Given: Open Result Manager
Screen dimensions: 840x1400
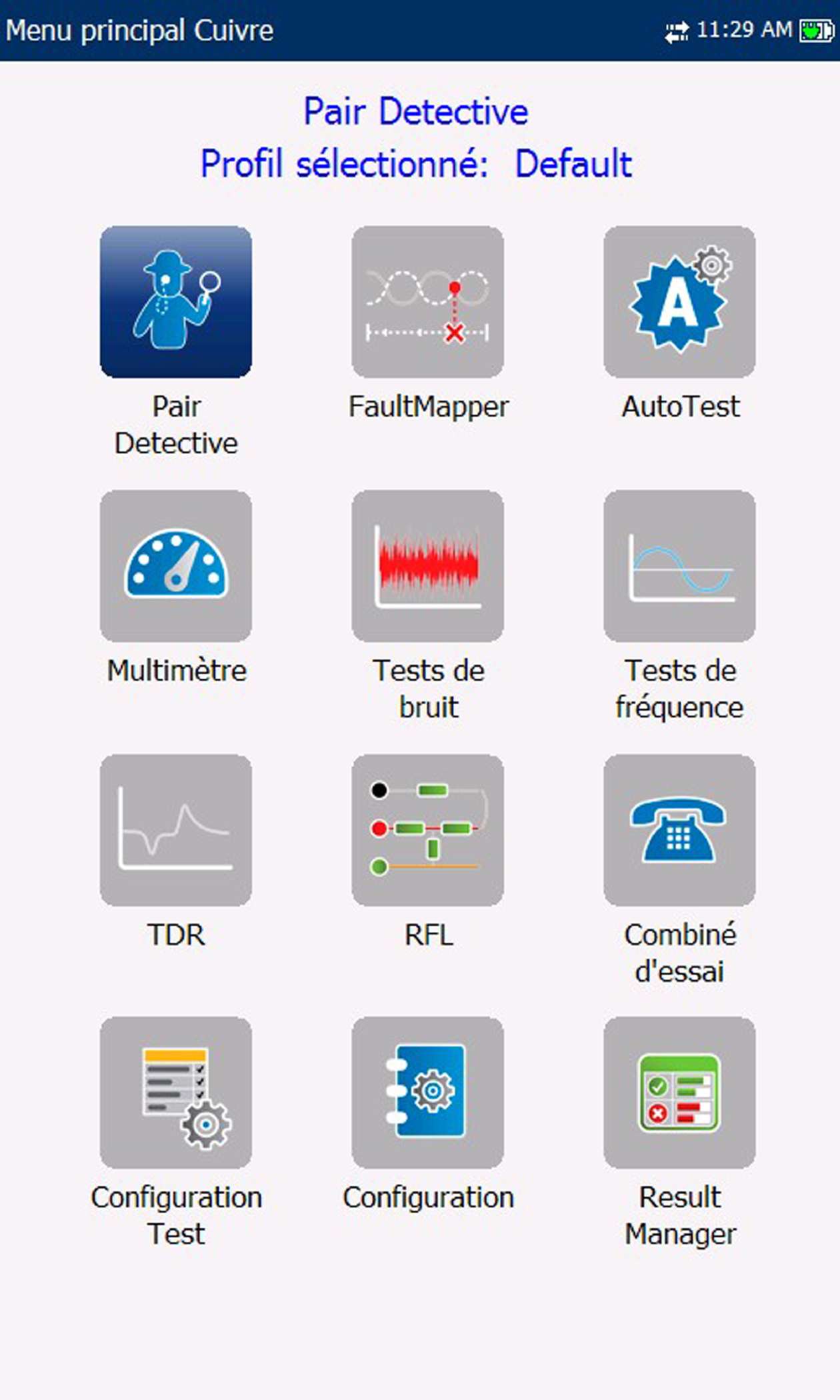Looking at the screenshot, I should tap(679, 1093).
